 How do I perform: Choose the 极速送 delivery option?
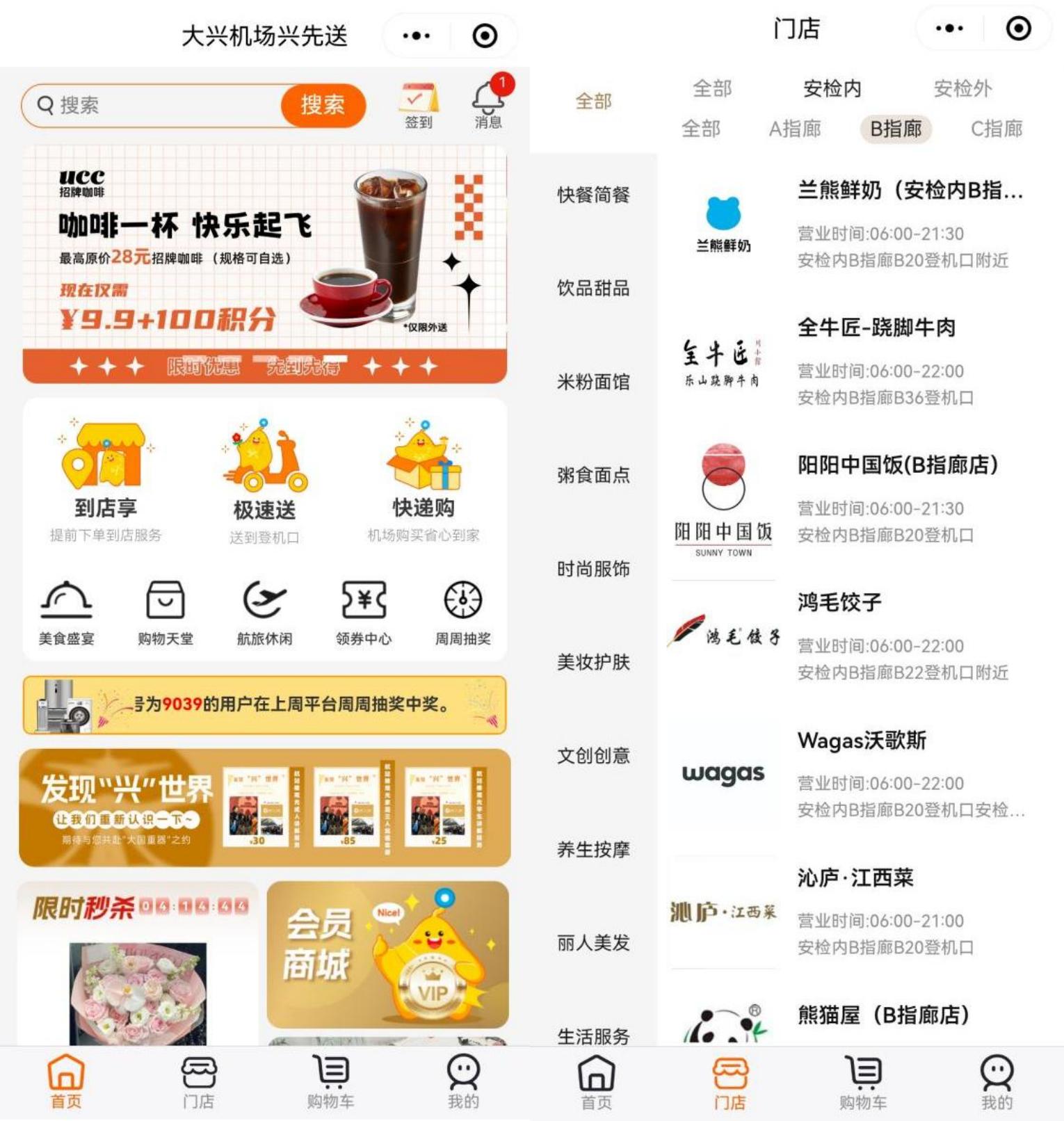tap(264, 481)
